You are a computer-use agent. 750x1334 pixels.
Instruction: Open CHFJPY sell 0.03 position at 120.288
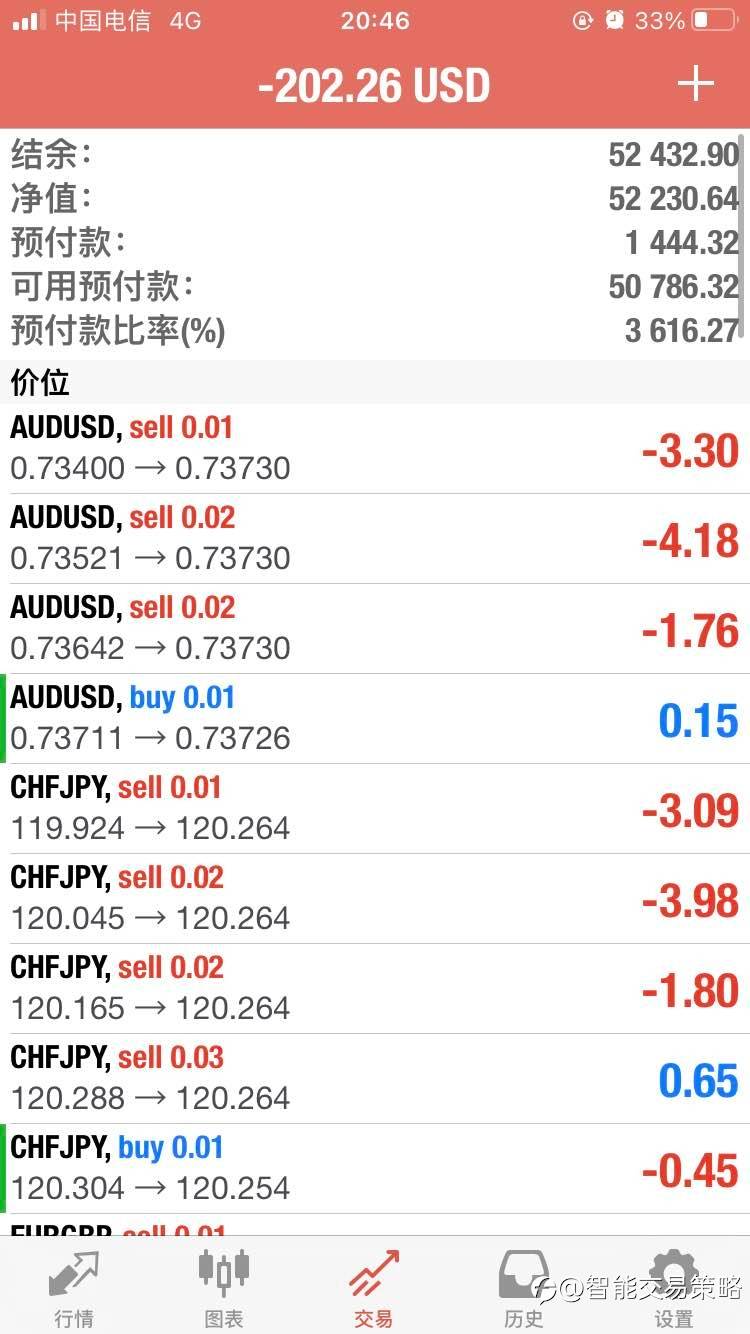(375, 1079)
